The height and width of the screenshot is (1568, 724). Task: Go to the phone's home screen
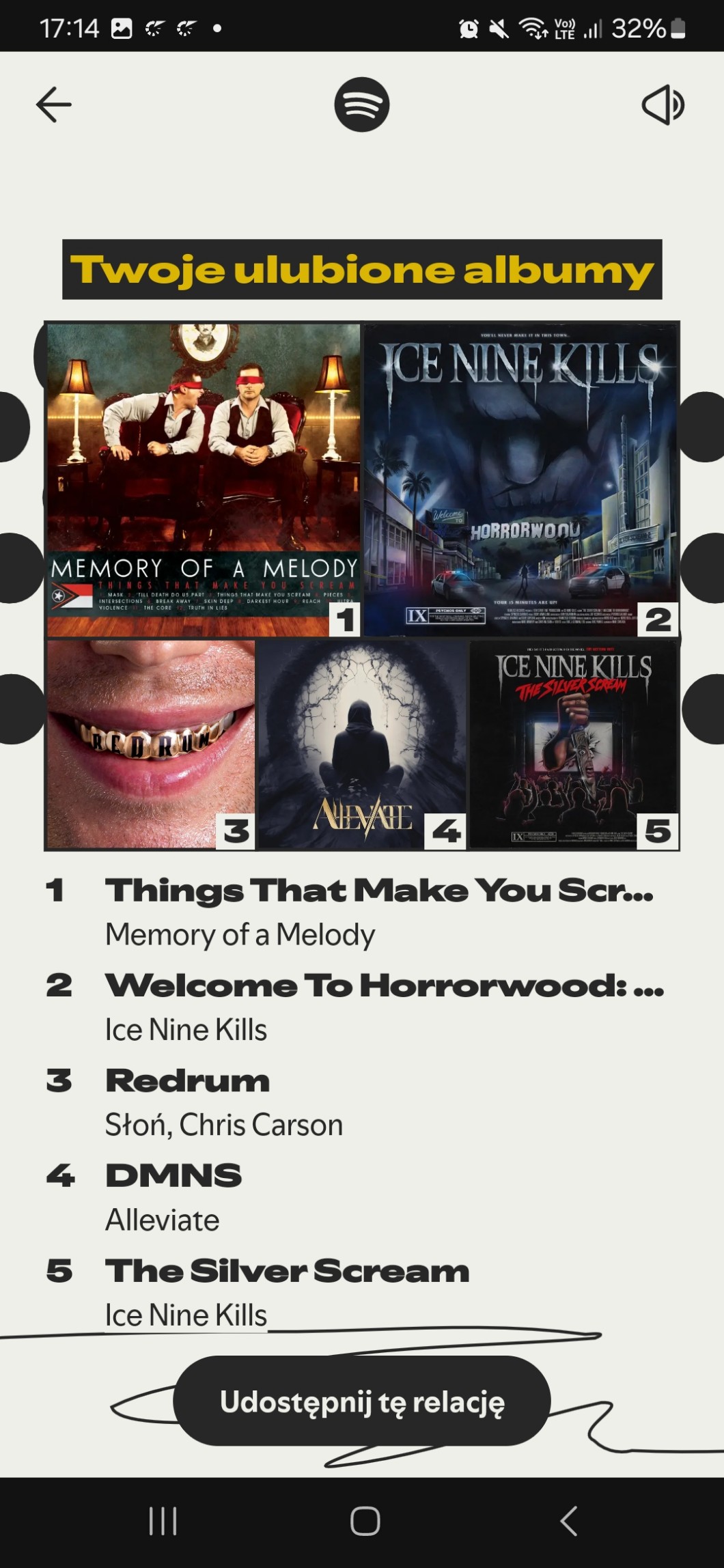(365, 1522)
